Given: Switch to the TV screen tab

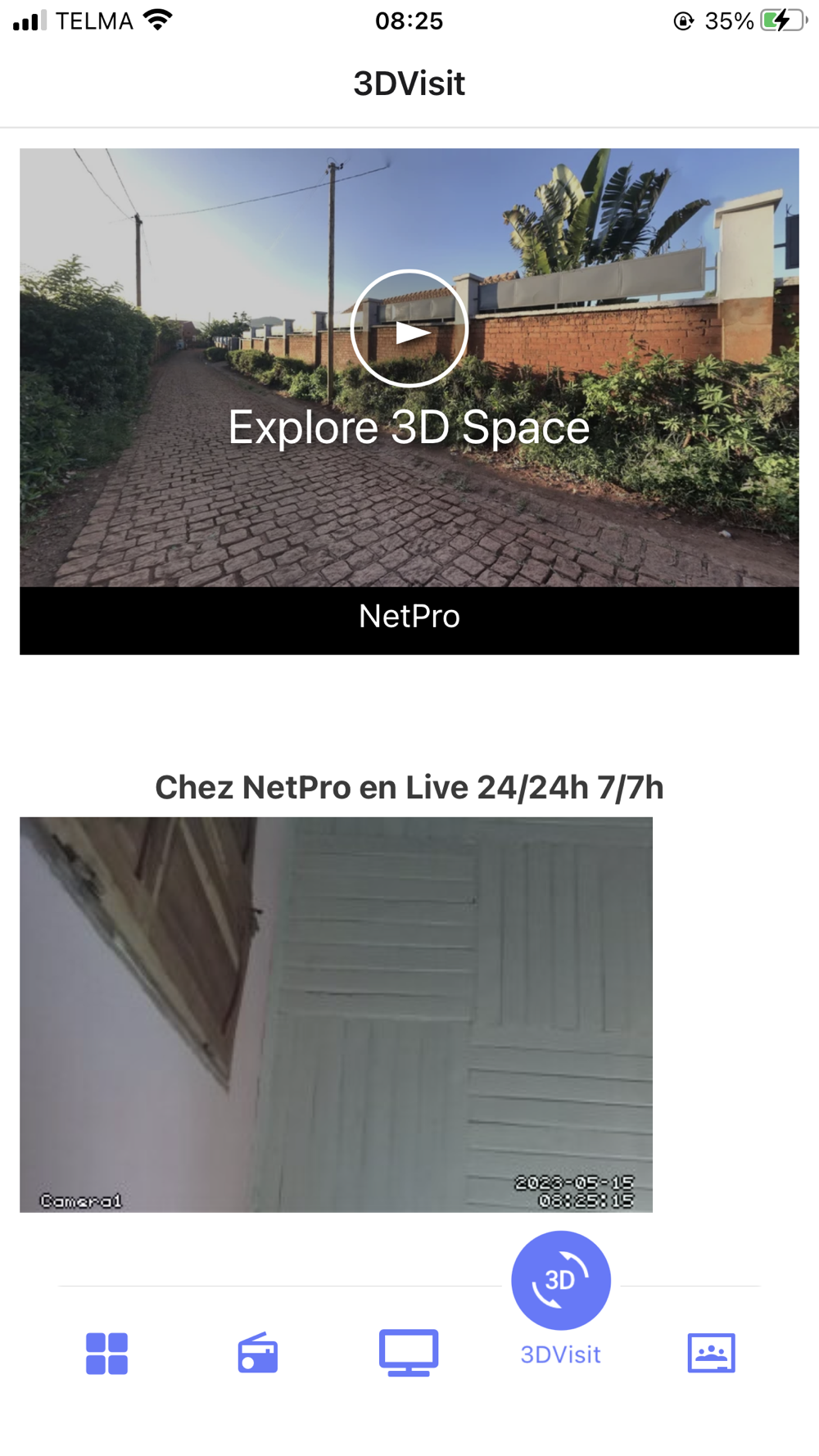Looking at the screenshot, I should pos(409,1352).
